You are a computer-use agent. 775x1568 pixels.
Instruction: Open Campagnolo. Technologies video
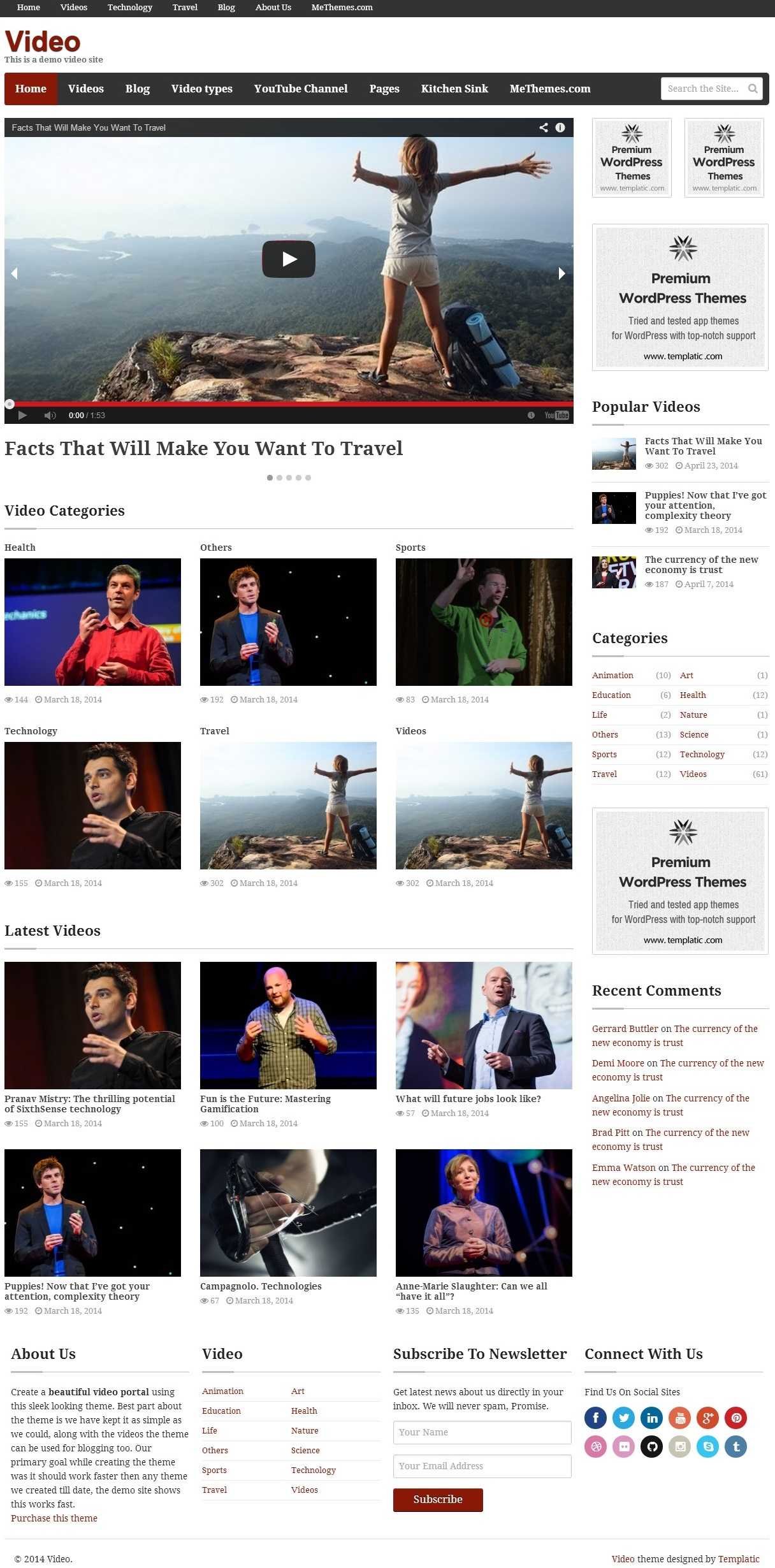point(261,1286)
